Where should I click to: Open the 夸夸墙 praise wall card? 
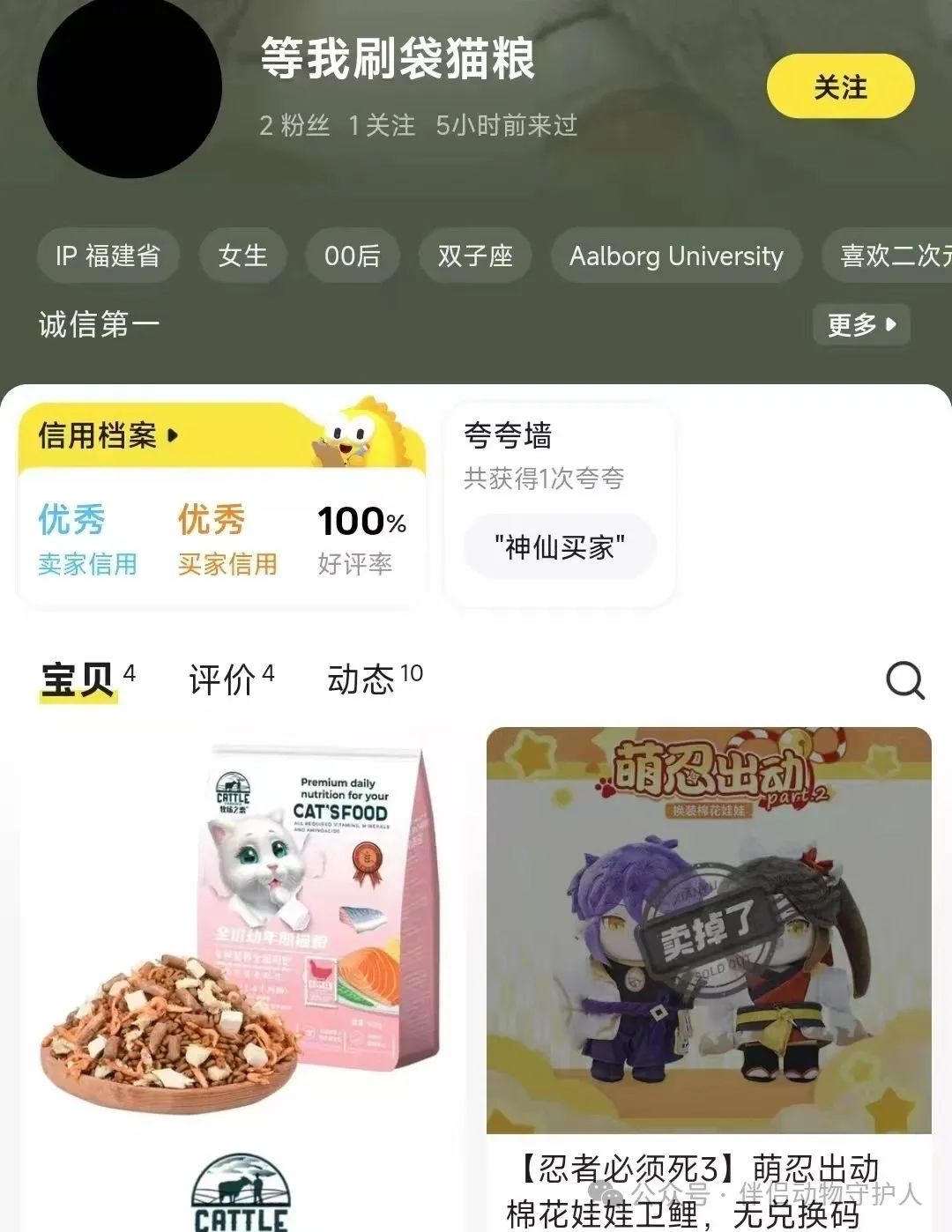tap(559, 503)
